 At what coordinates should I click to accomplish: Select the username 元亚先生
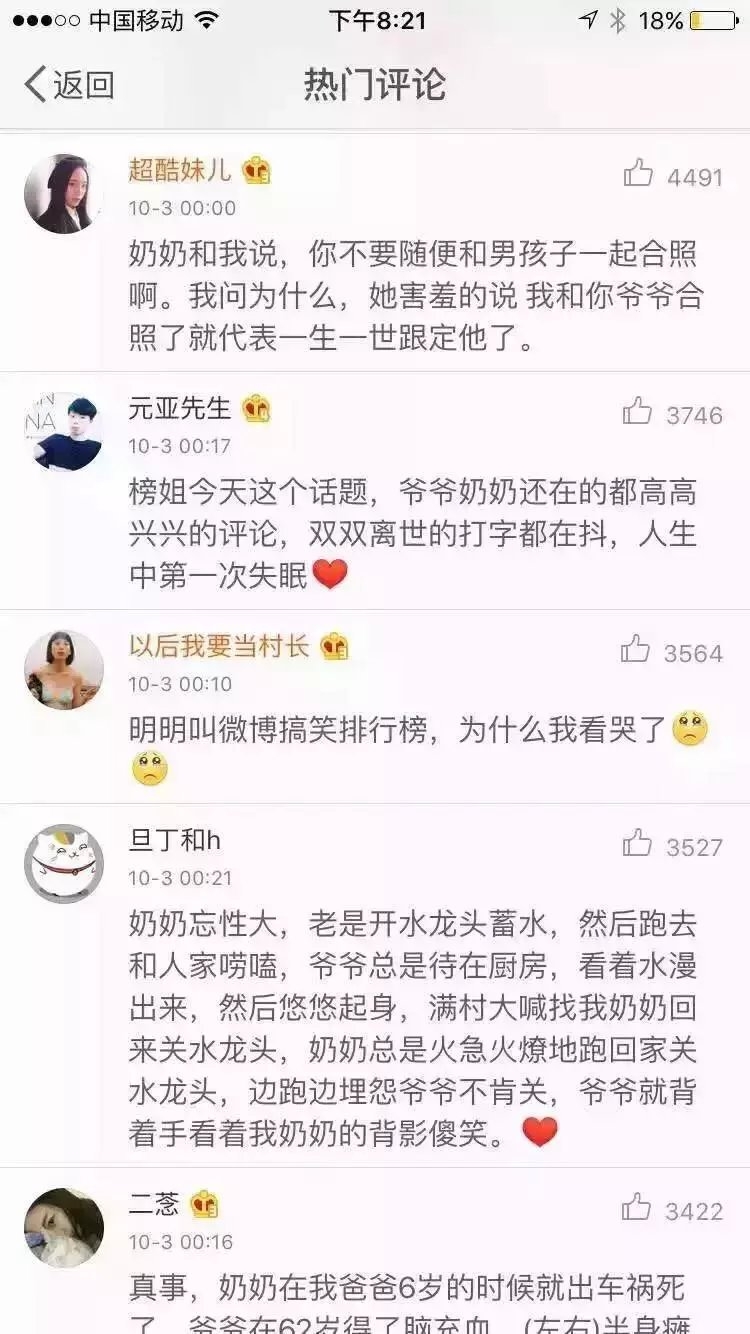tap(180, 407)
